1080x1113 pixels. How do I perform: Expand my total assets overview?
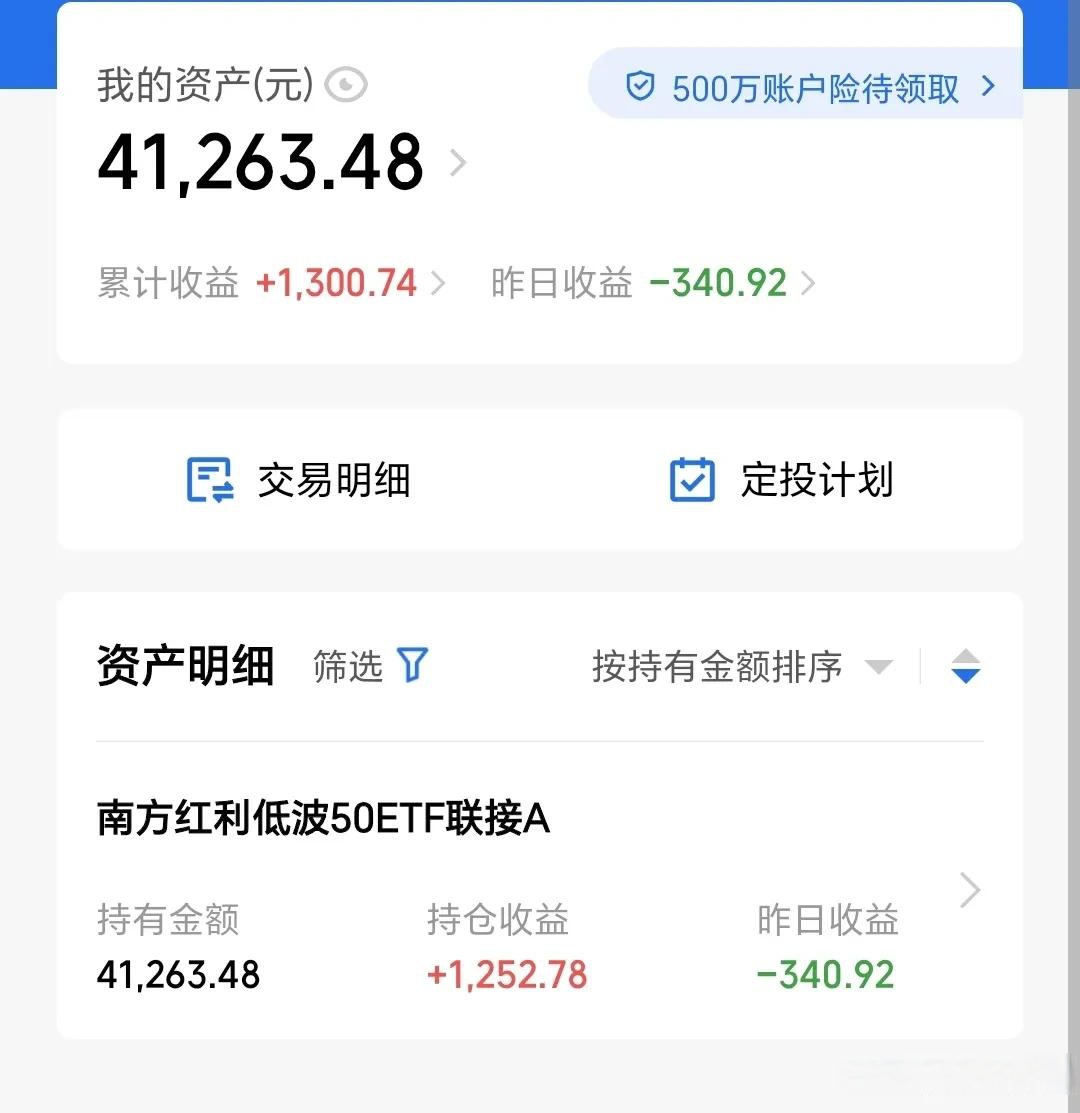click(x=260, y=163)
